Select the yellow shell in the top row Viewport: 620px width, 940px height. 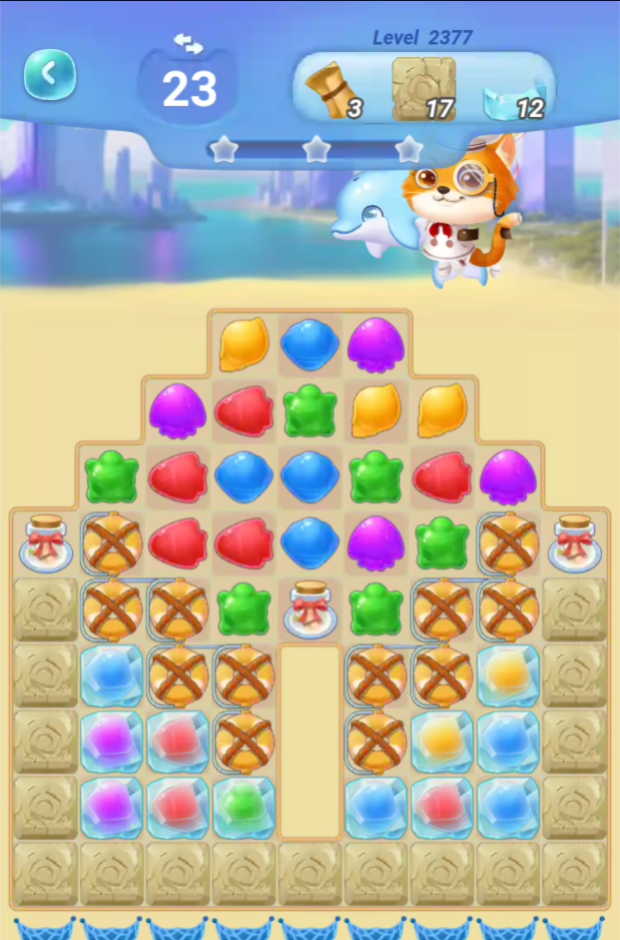coord(244,345)
